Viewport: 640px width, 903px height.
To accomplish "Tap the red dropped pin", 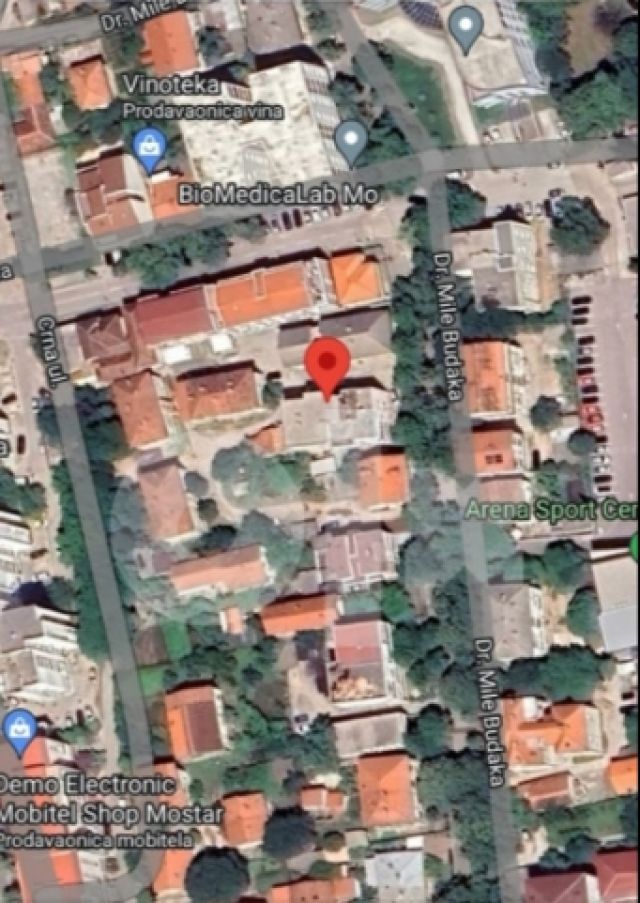I will (x=326, y=365).
